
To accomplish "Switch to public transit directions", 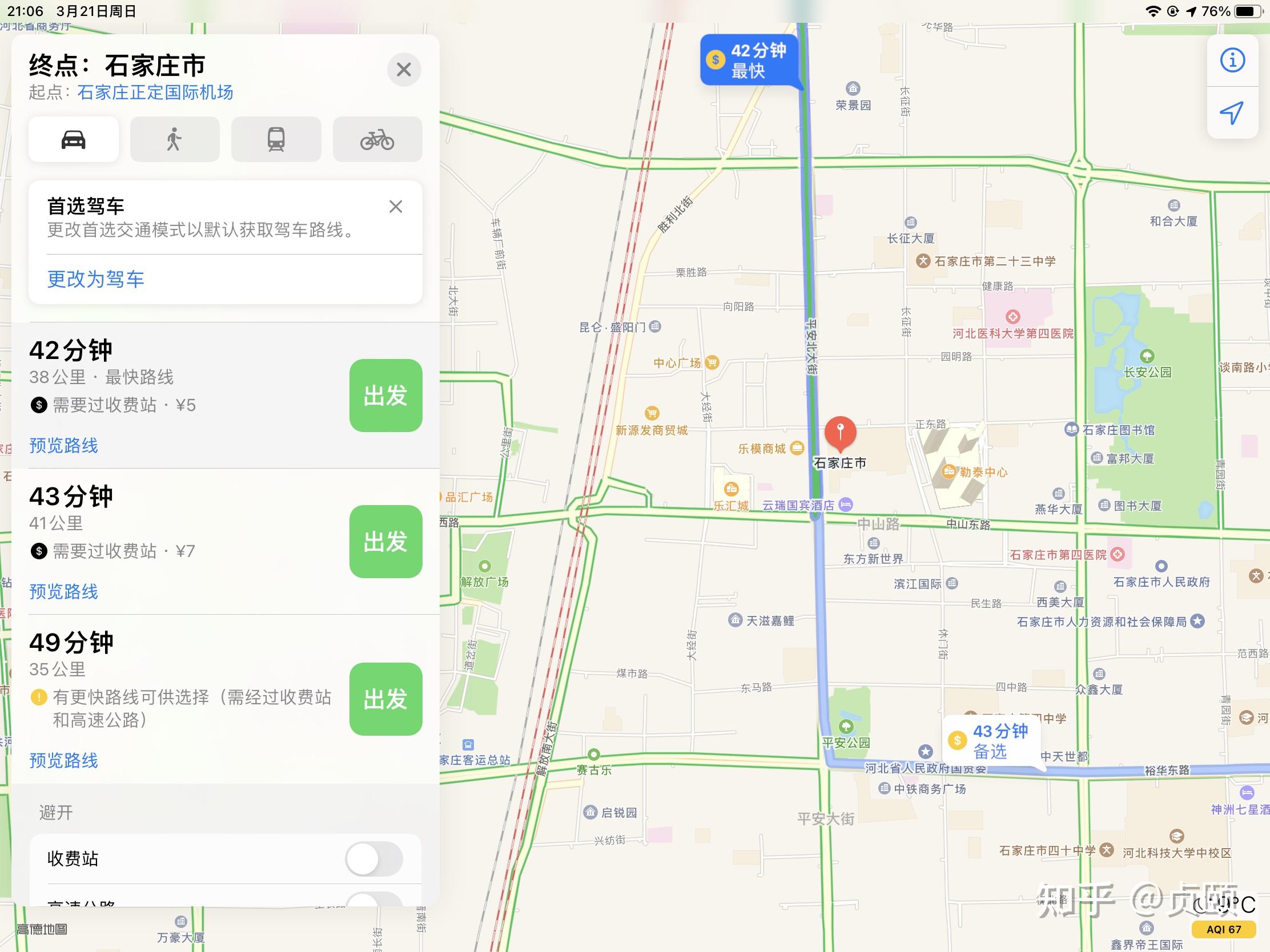I will click(276, 139).
